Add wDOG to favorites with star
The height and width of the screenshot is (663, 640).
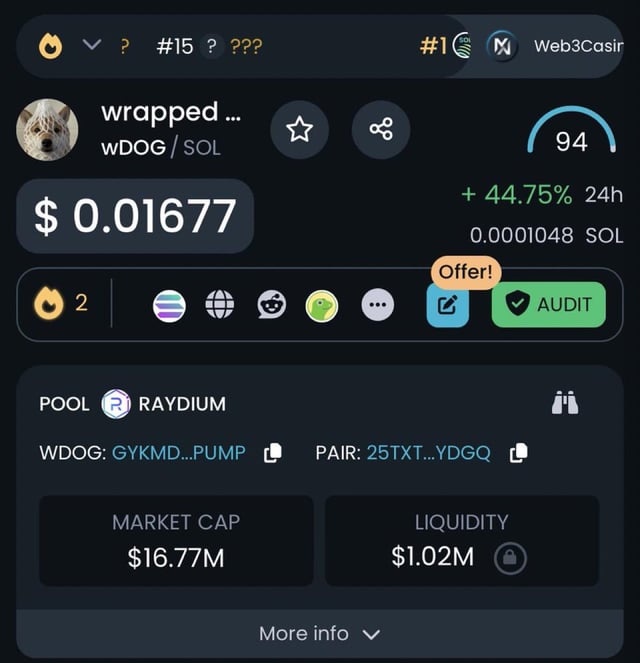(x=299, y=130)
